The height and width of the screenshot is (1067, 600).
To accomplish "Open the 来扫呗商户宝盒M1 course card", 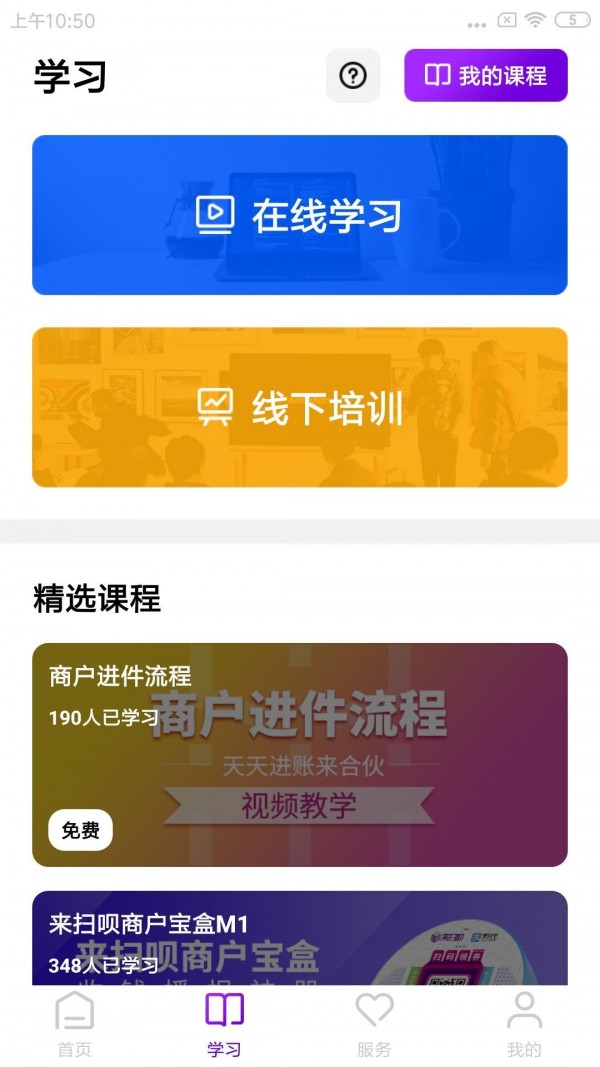I will click(x=300, y=938).
